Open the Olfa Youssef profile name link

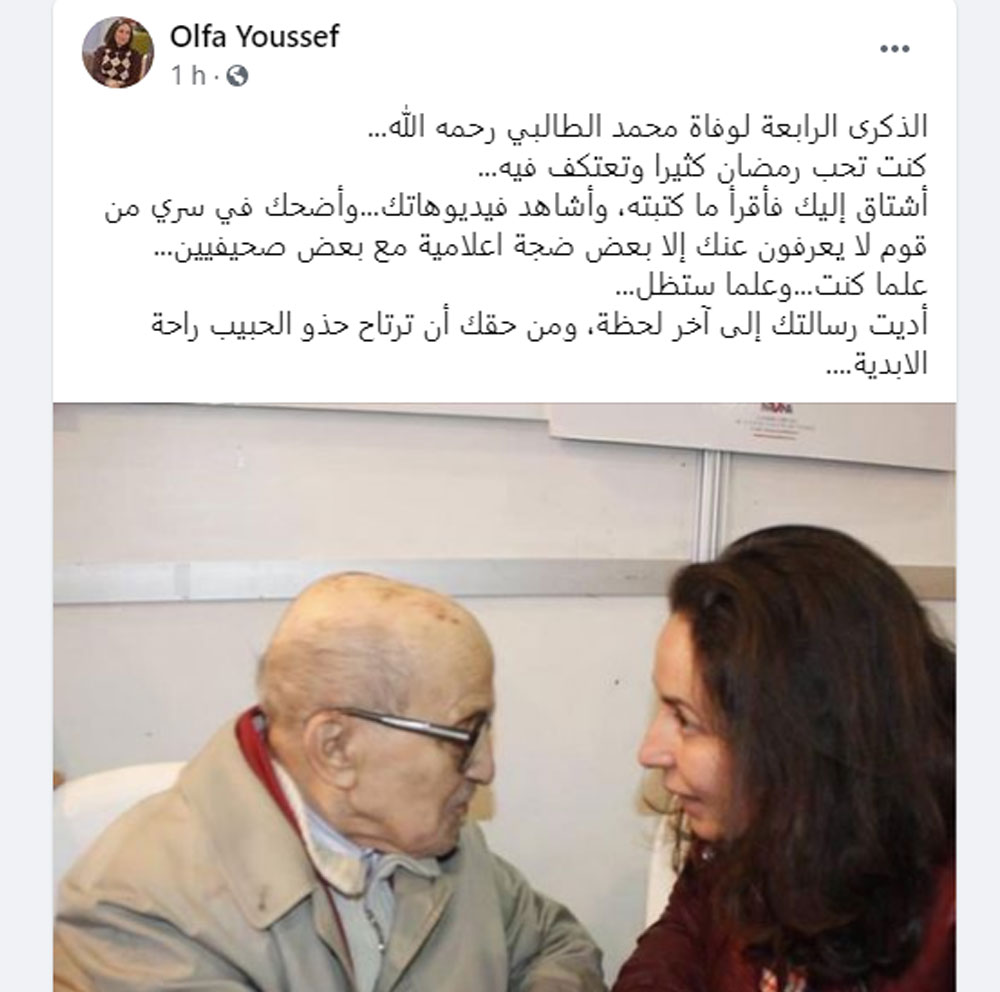coord(255,37)
